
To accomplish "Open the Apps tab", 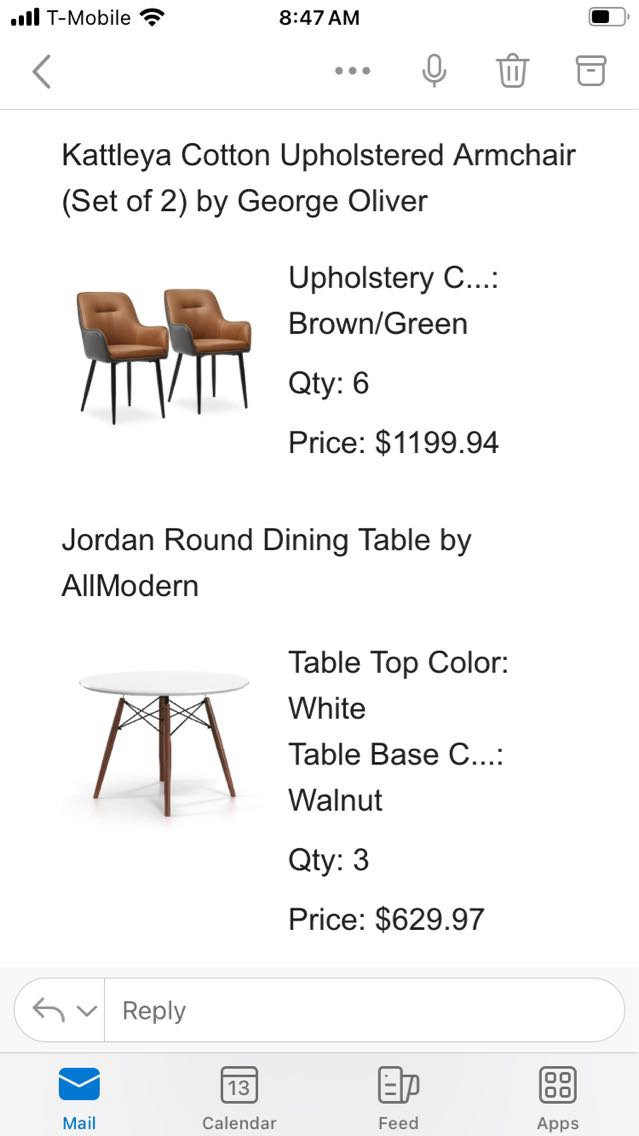I will (x=557, y=1096).
